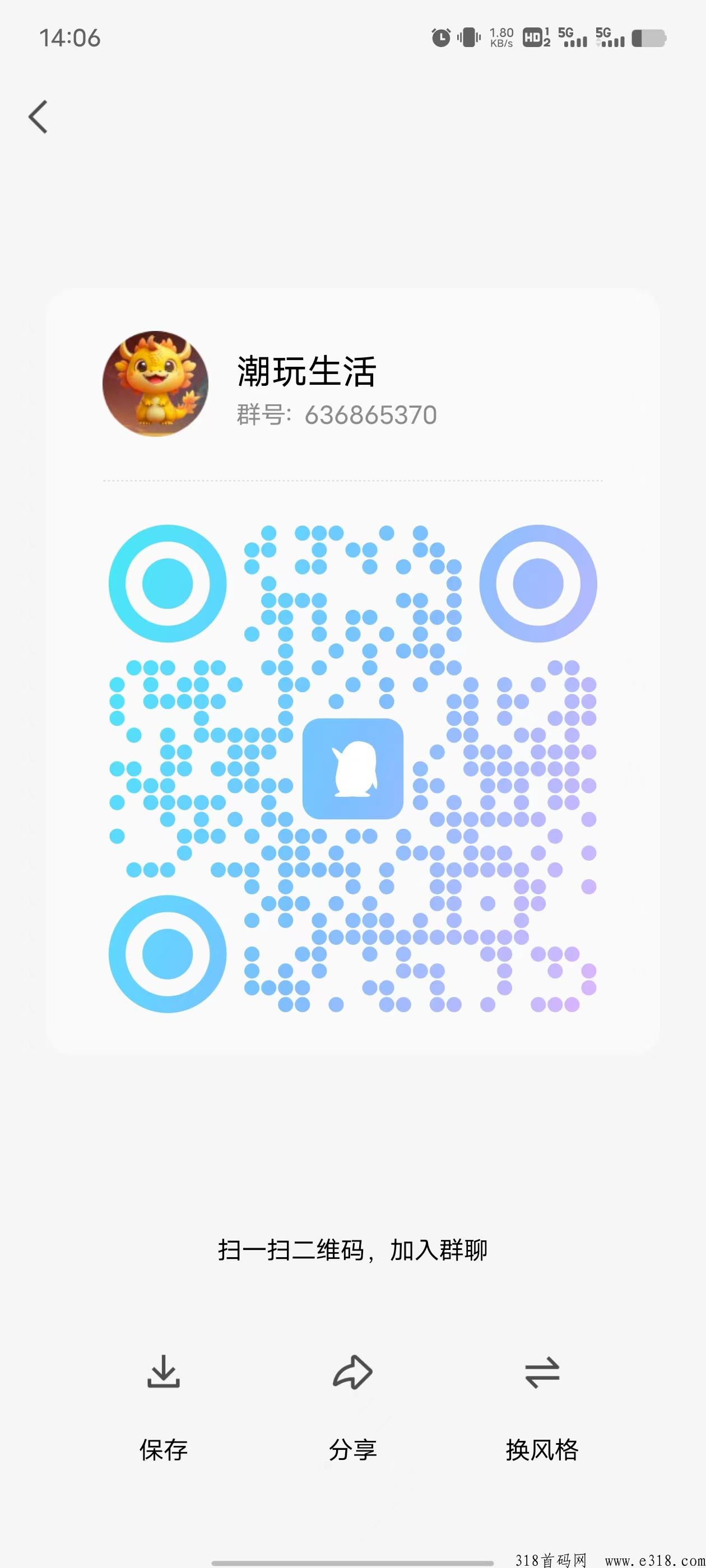Save the group QR code (保存)
706x1568 pixels.
click(x=163, y=1408)
